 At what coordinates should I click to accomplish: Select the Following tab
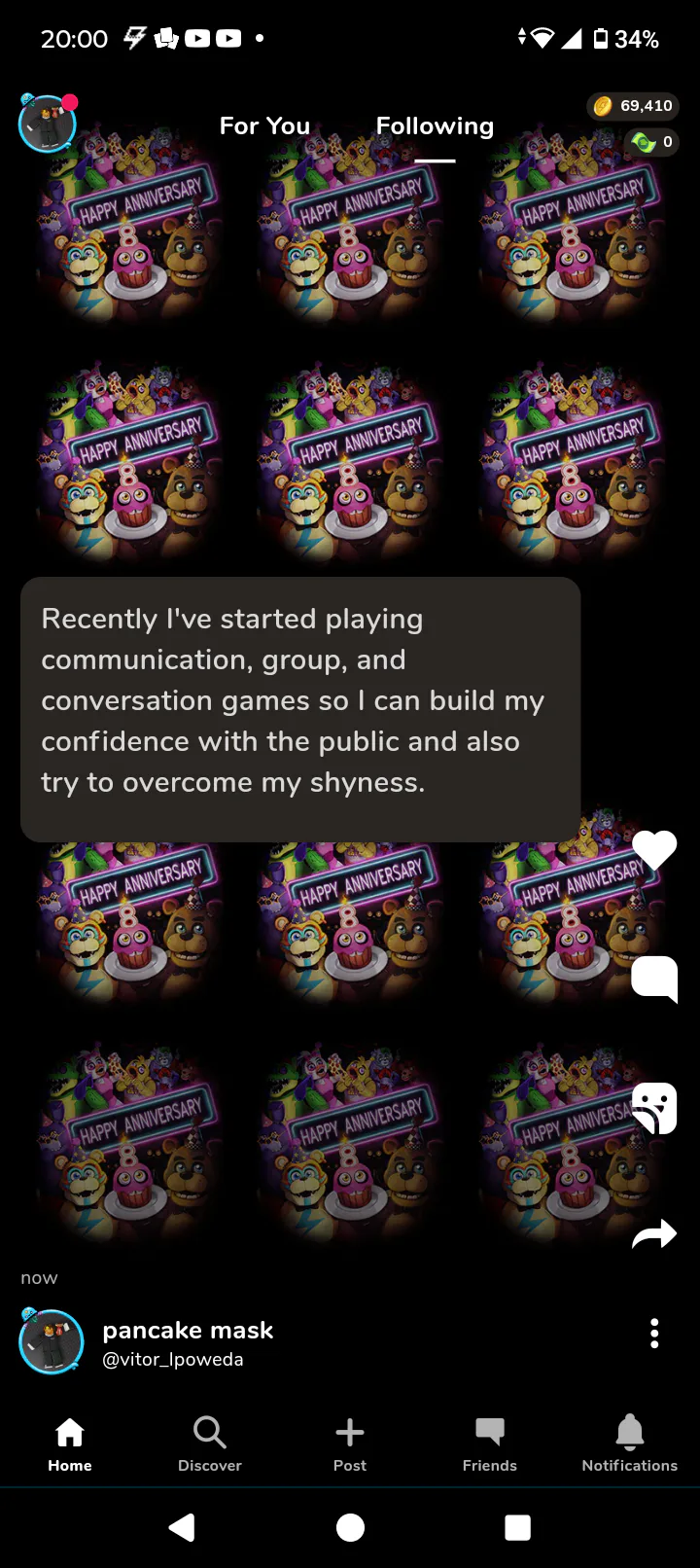pyautogui.click(x=435, y=125)
